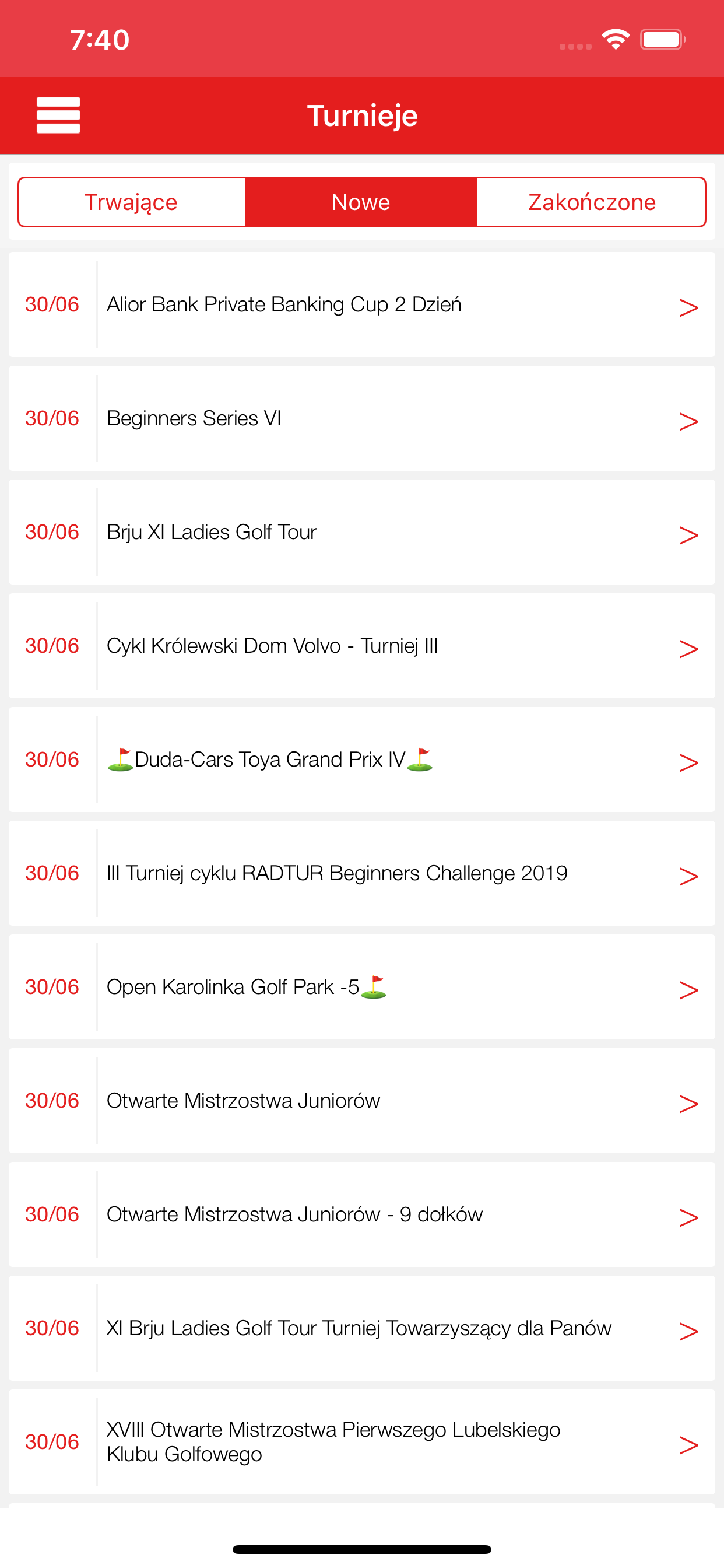Open XVIII Otwarte Mistrzostwa Lubelskiego Klubu Golfowego
The width and height of the screenshot is (724, 1568).
point(361,1442)
